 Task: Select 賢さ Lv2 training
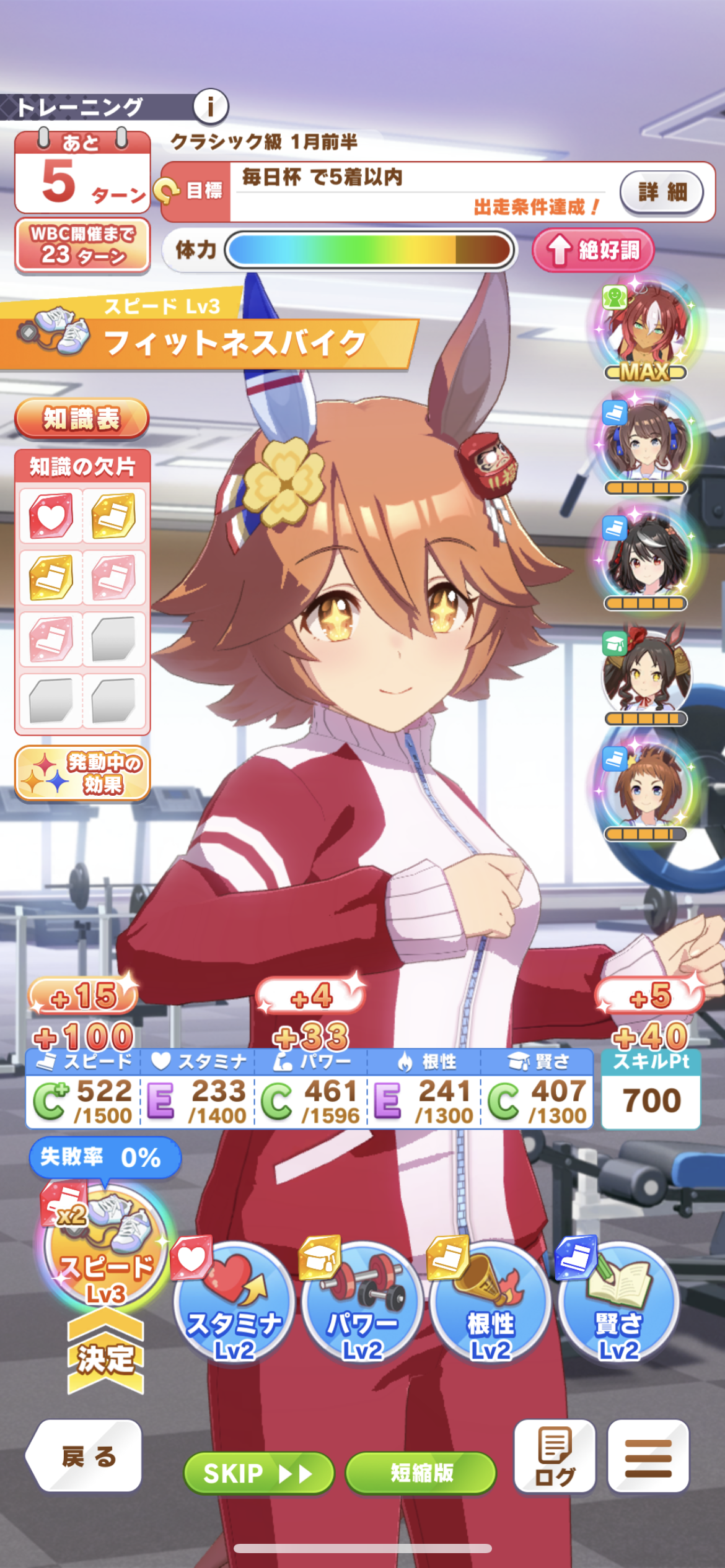(618, 1305)
